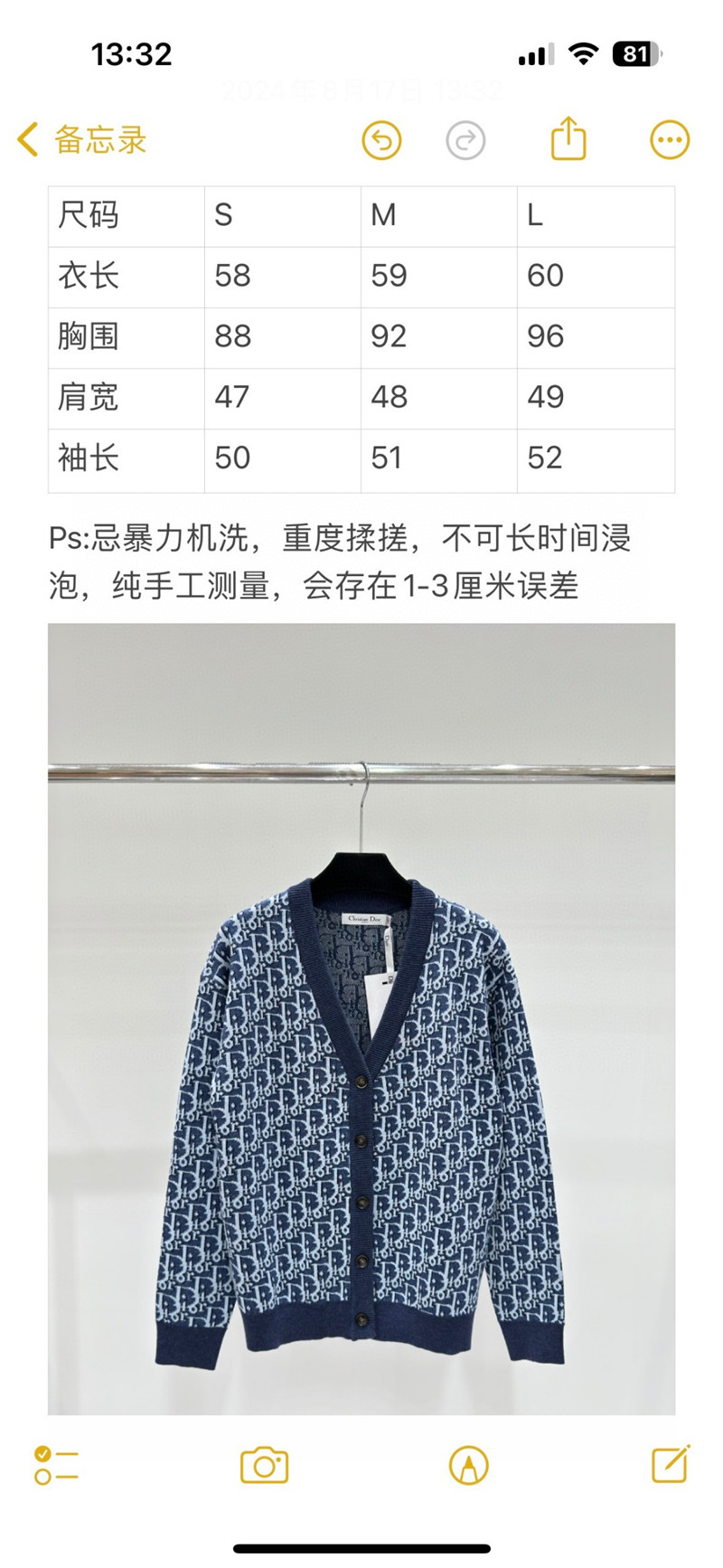The width and height of the screenshot is (723, 1568).
Task: Tap the Redo arrow icon
Action: 465,140
